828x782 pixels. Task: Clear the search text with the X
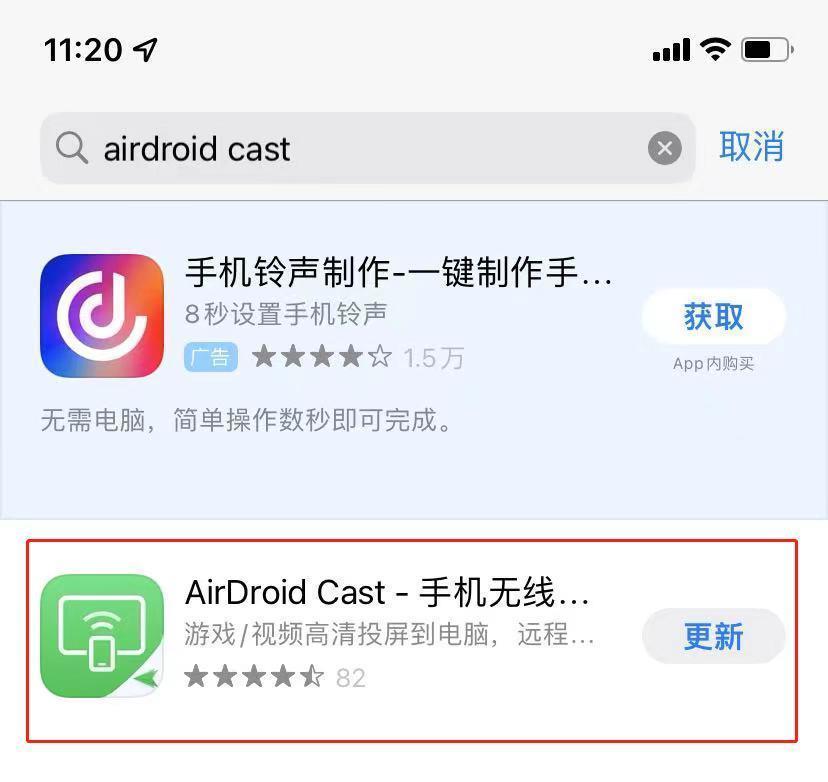(x=665, y=149)
